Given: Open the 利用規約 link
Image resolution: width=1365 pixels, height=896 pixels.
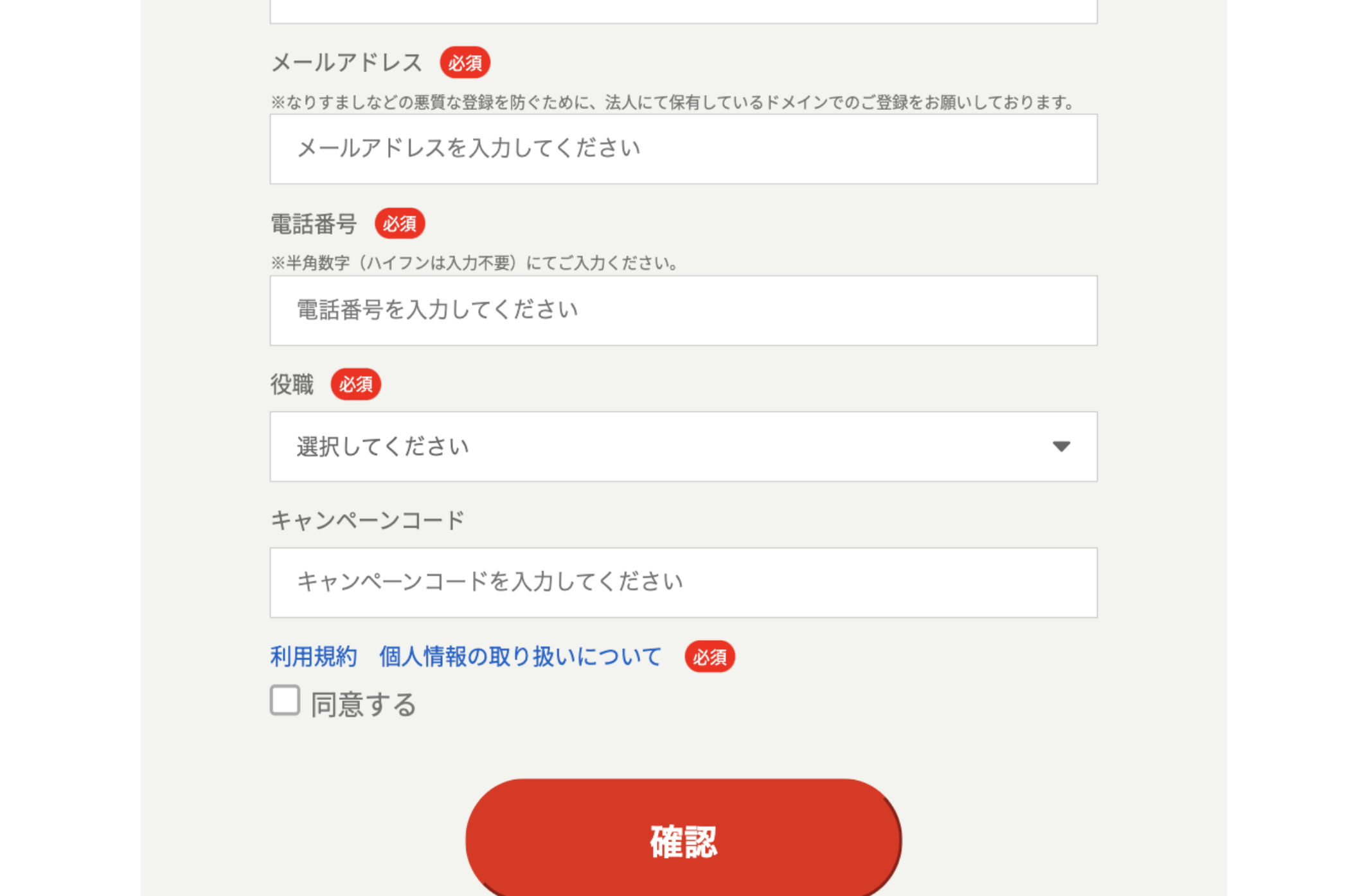Looking at the screenshot, I should pos(313,657).
